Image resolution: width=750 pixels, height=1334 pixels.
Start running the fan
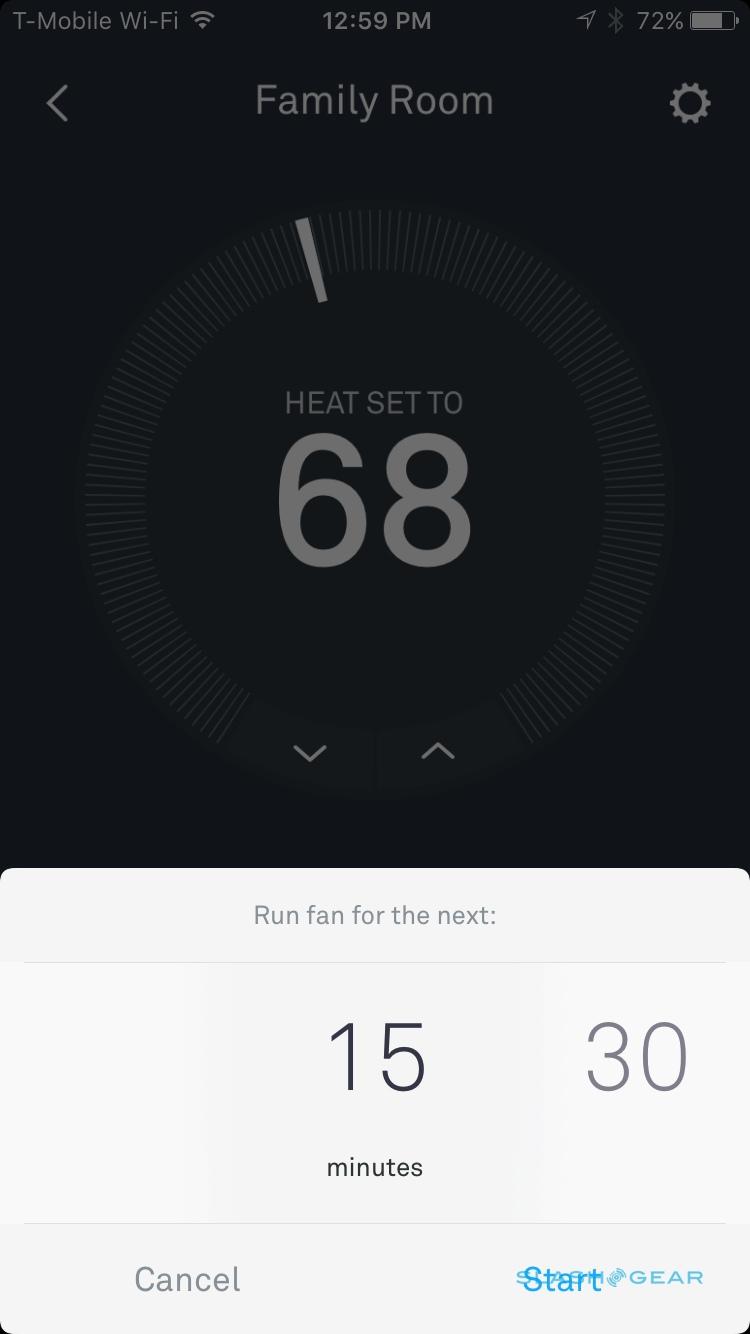point(562,1279)
